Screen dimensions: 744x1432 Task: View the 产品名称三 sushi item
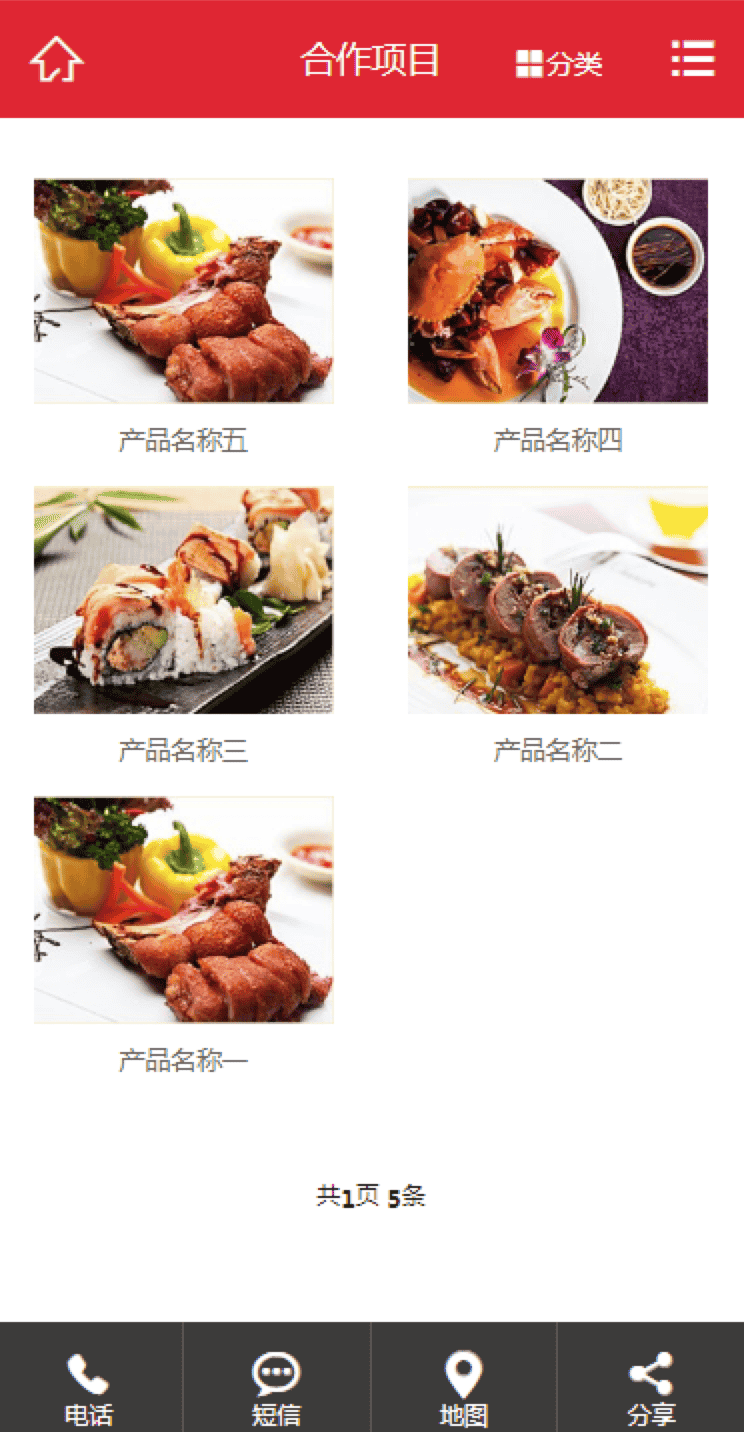(183, 600)
